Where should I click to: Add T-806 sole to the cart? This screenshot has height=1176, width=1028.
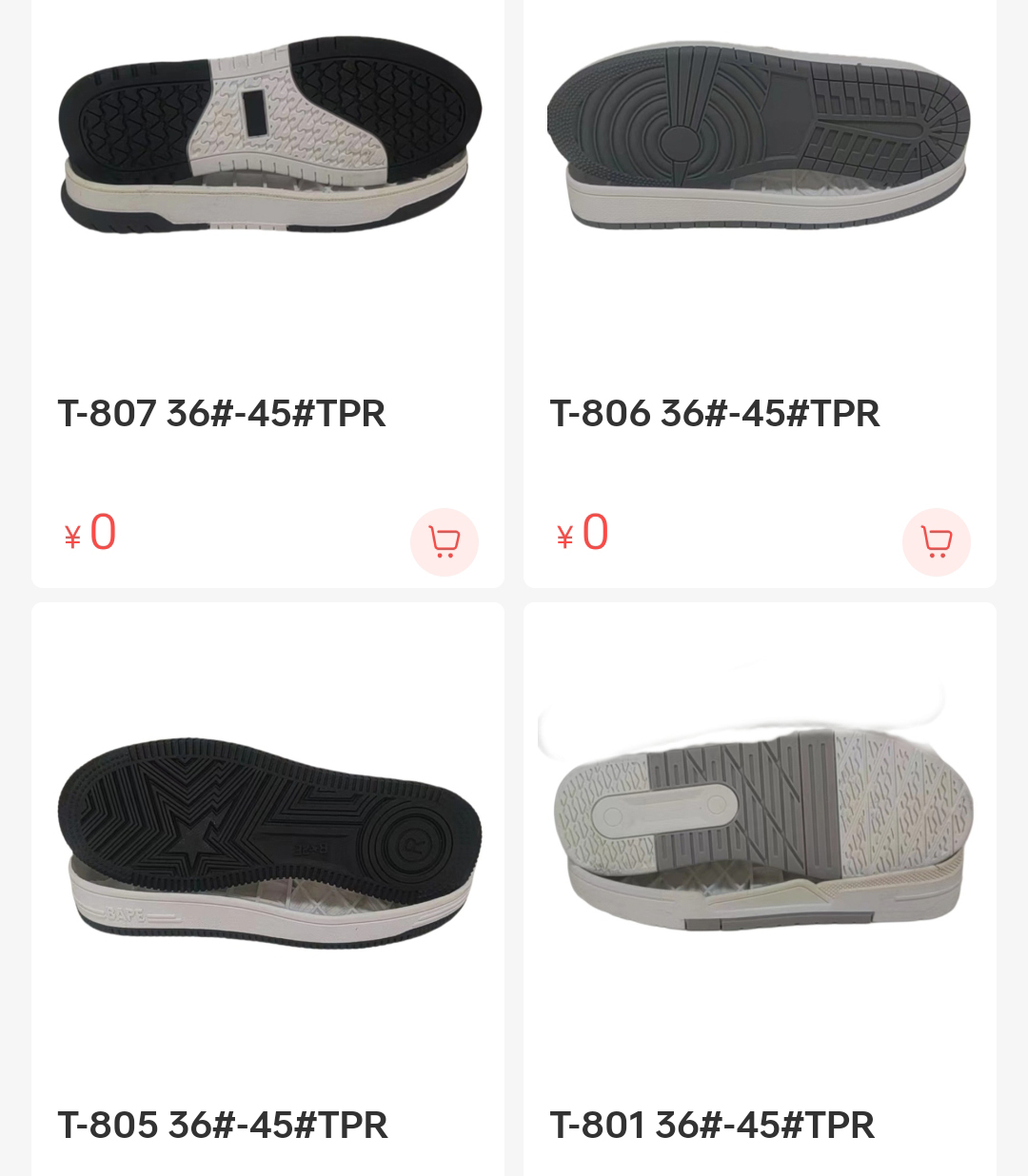coord(936,541)
